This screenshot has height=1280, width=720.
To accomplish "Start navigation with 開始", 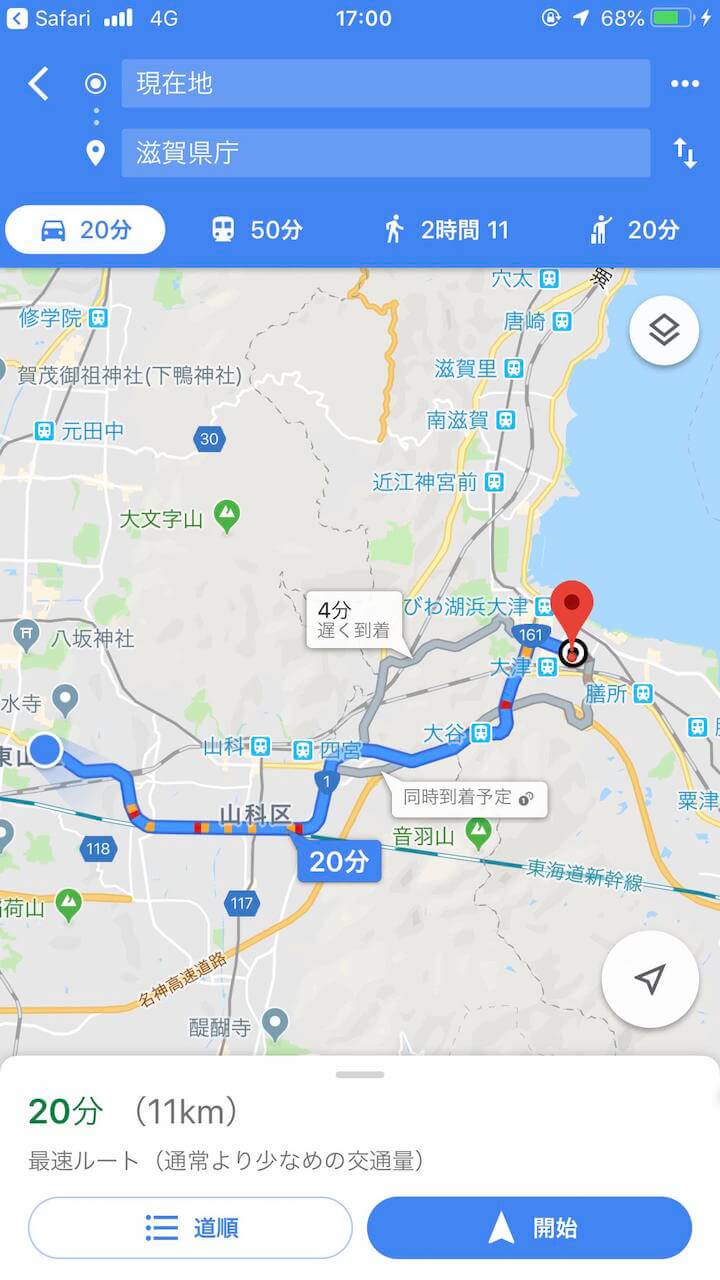I will [529, 1227].
